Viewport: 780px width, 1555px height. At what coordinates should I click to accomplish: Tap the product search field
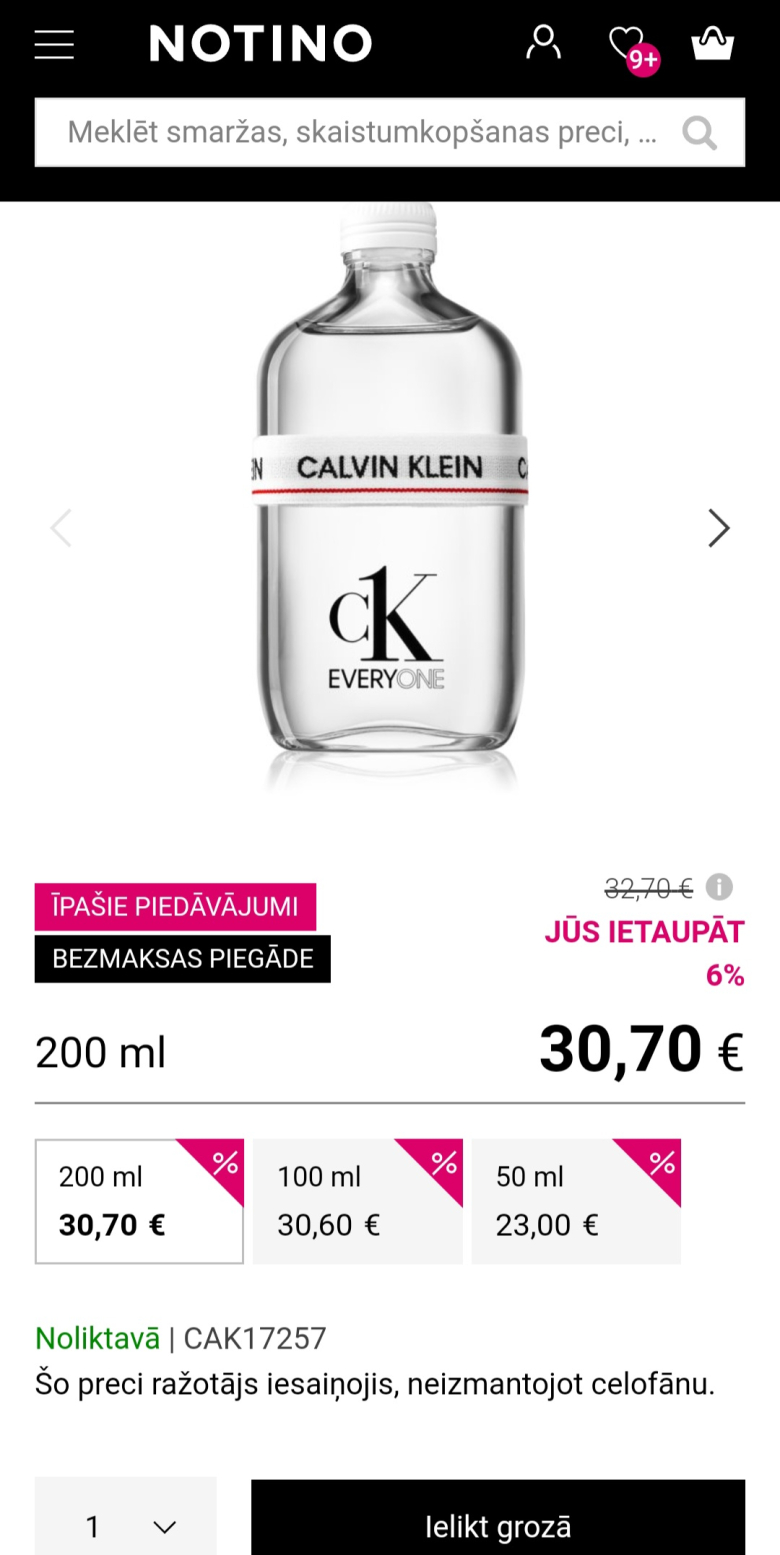click(x=390, y=132)
